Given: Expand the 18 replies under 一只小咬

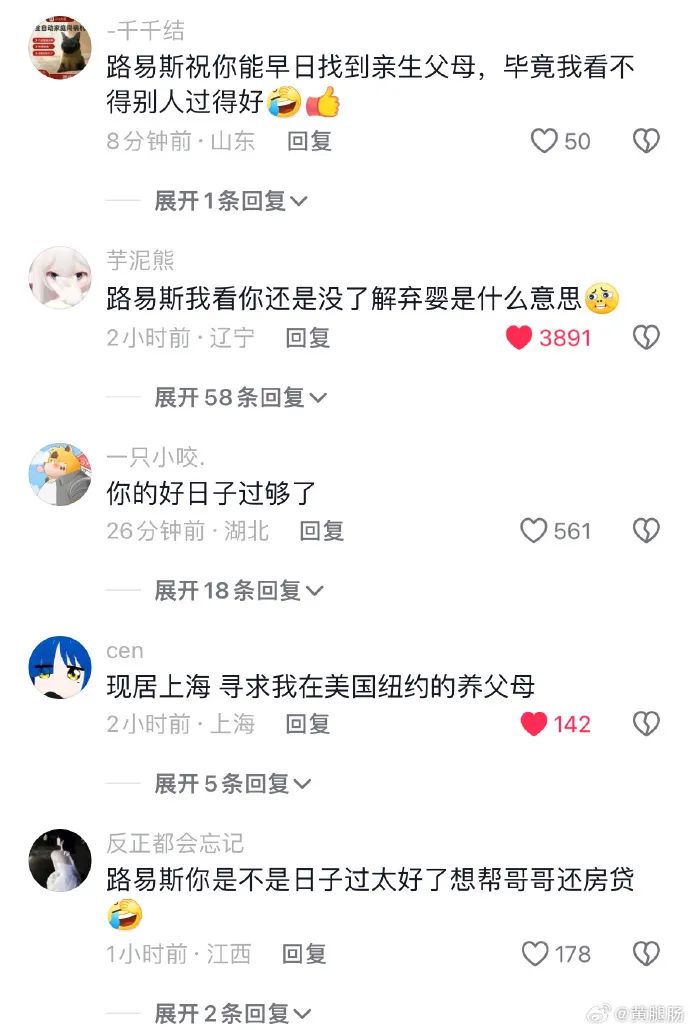Looking at the screenshot, I should point(238,591).
